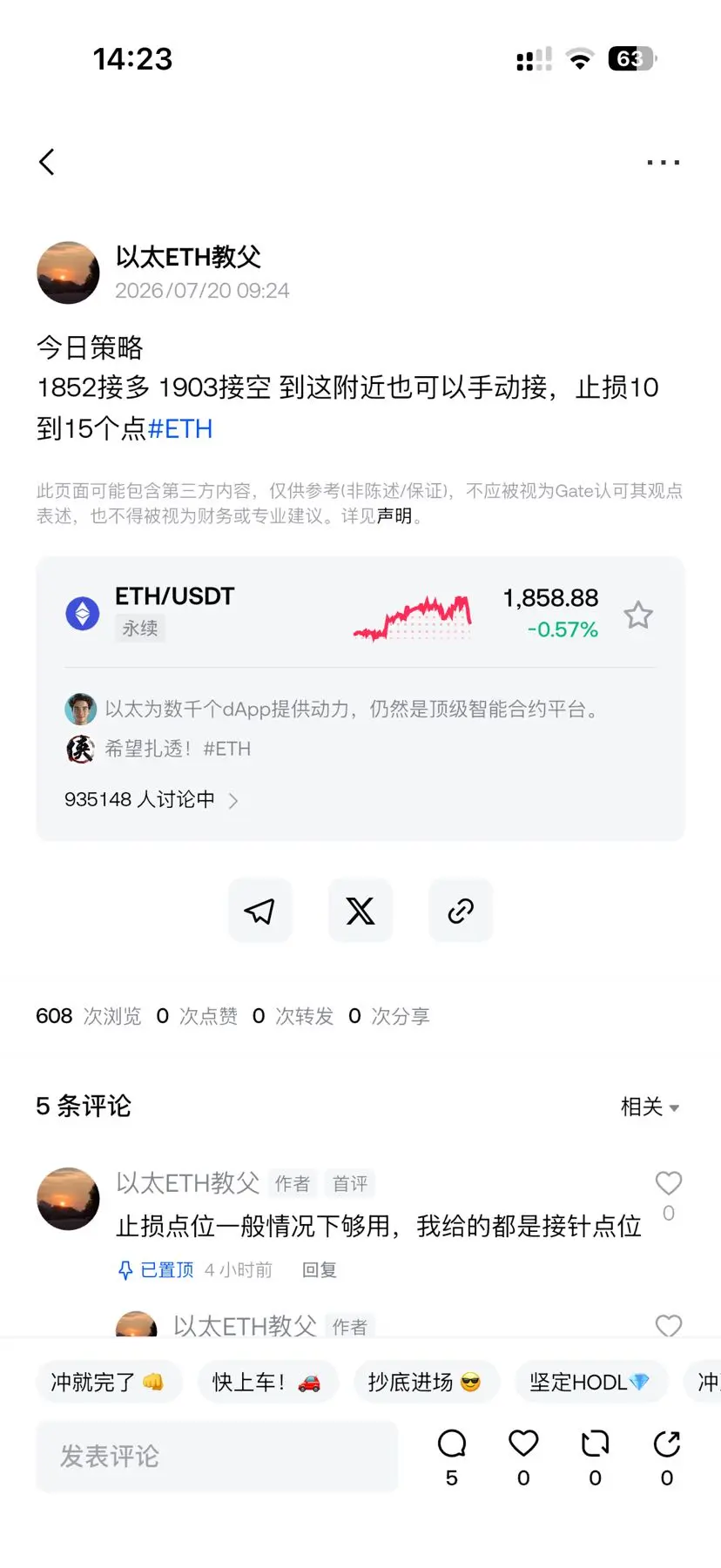This screenshot has height=1568, width=721.
Task: Pick the 快上车！ quick reply chip
Action: click(267, 1382)
